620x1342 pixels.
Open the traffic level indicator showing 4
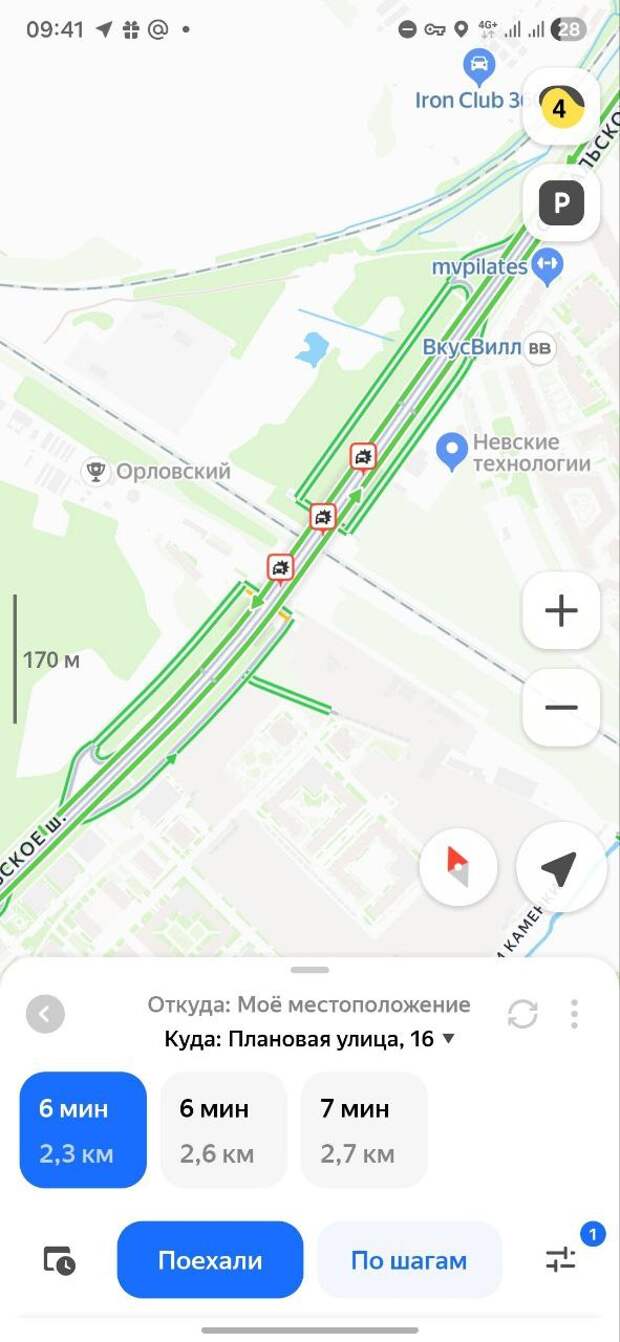click(x=560, y=107)
